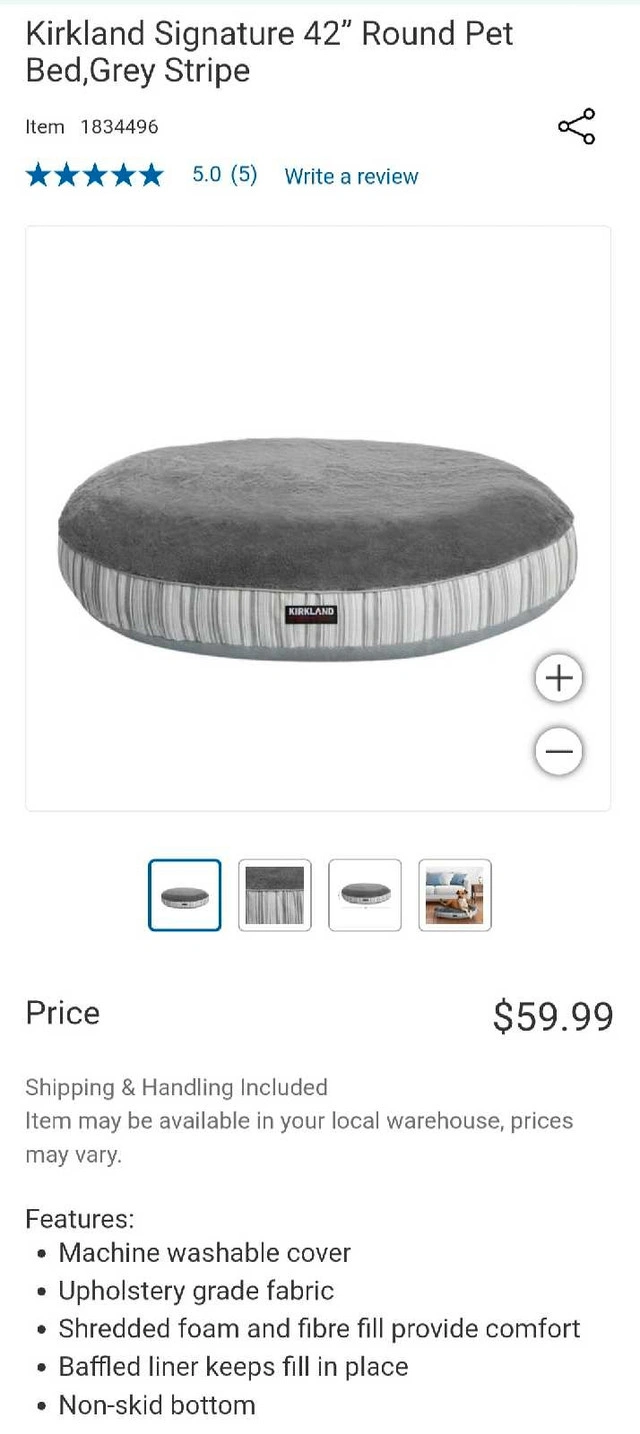Tap the 5.0 star rating
The image size is (640, 1434).
[95, 176]
